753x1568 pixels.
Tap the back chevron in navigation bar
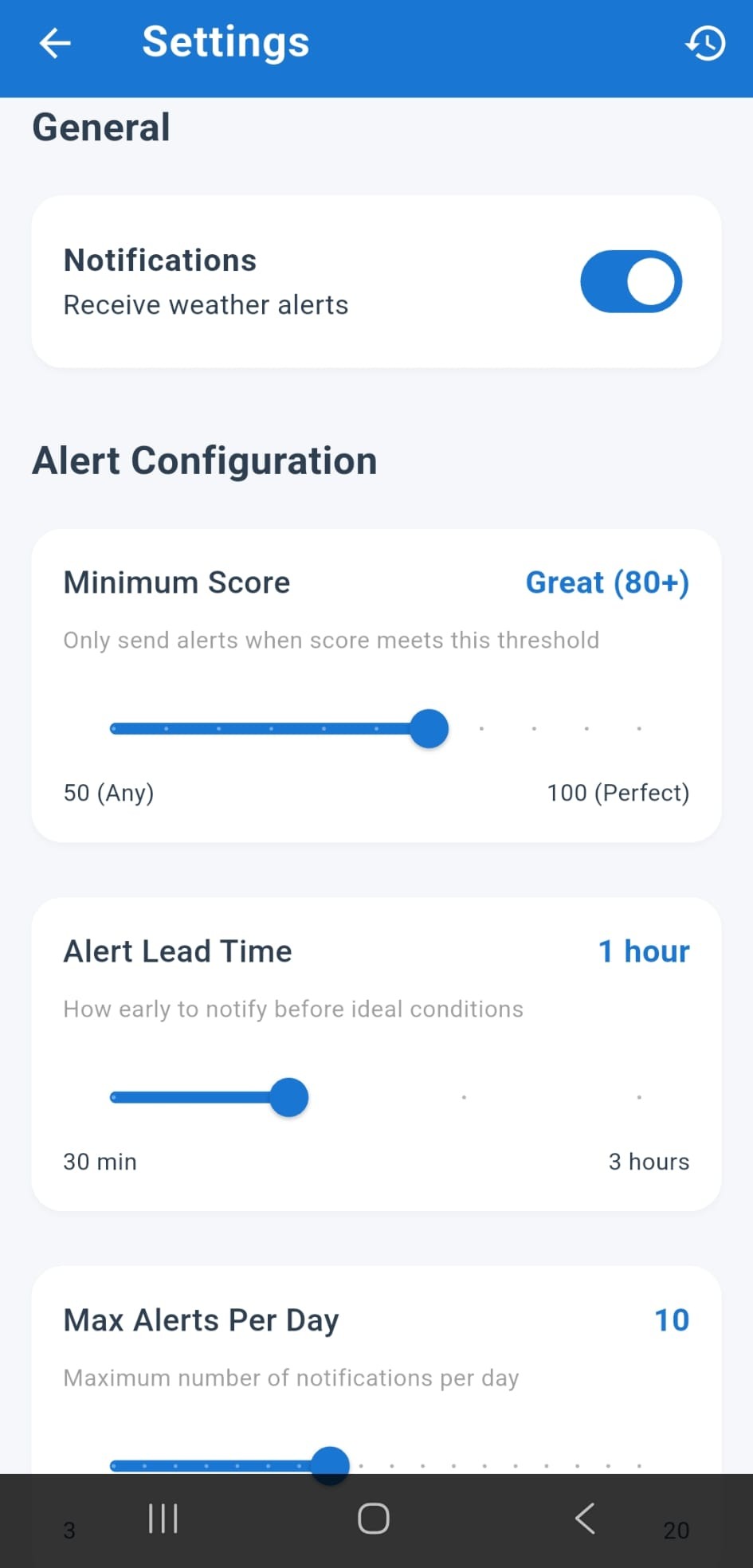point(586,1519)
